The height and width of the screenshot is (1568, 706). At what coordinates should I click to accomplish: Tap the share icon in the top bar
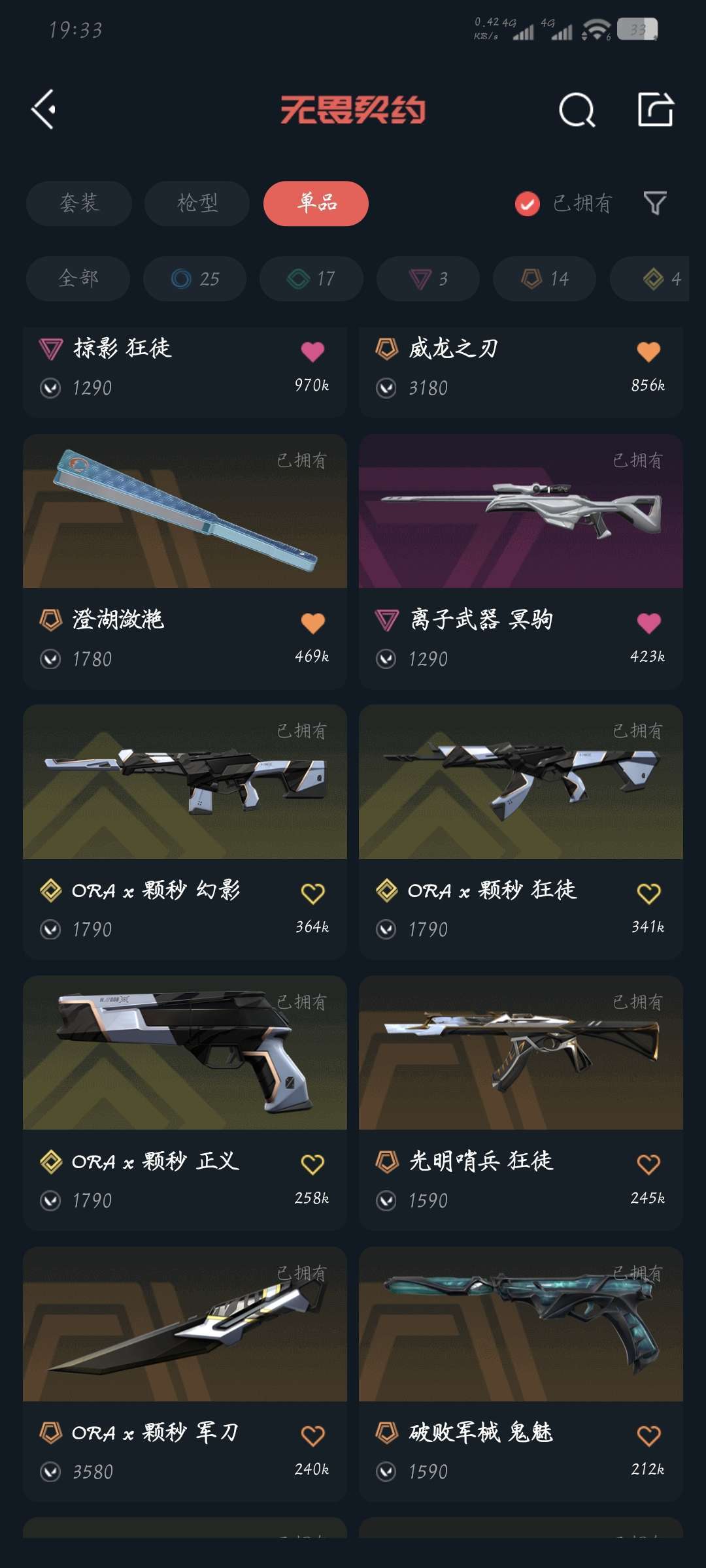pyautogui.click(x=655, y=109)
